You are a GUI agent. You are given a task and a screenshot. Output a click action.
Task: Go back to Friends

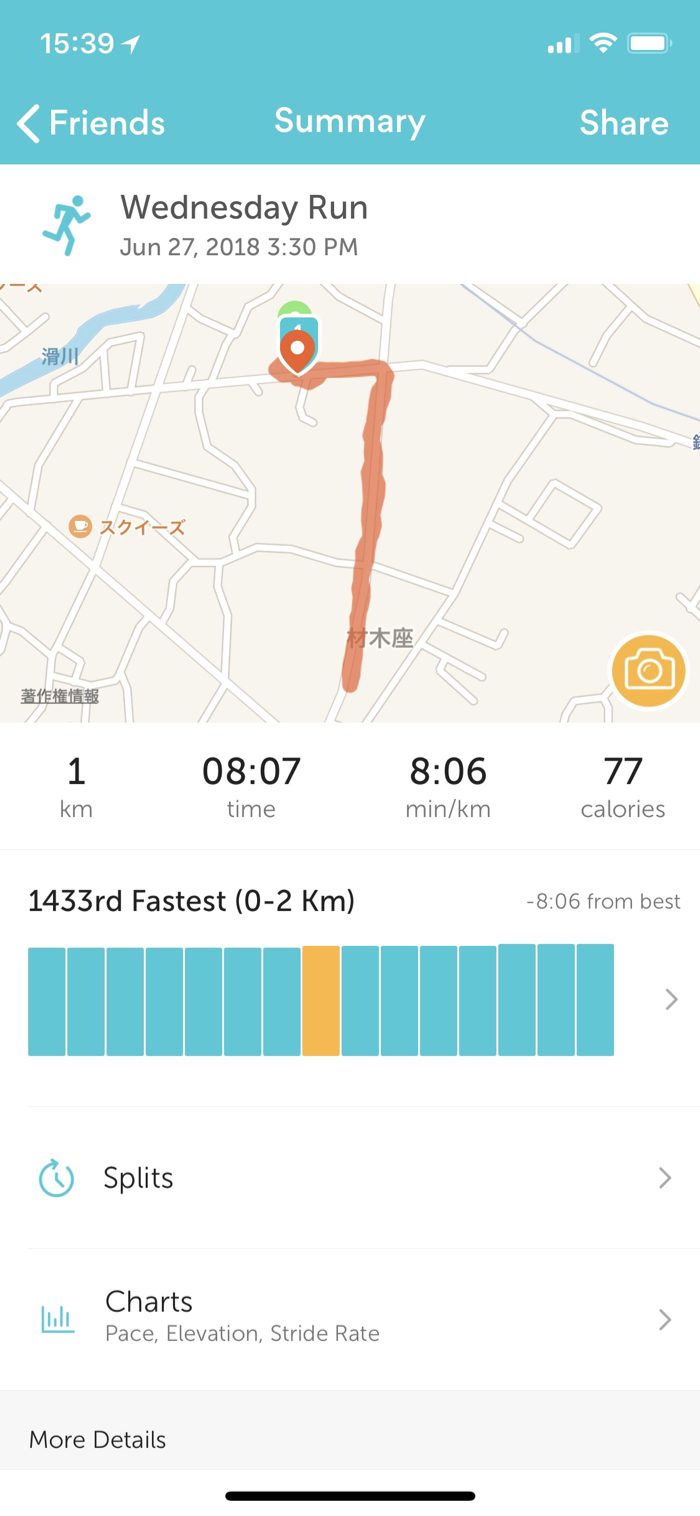click(91, 123)
